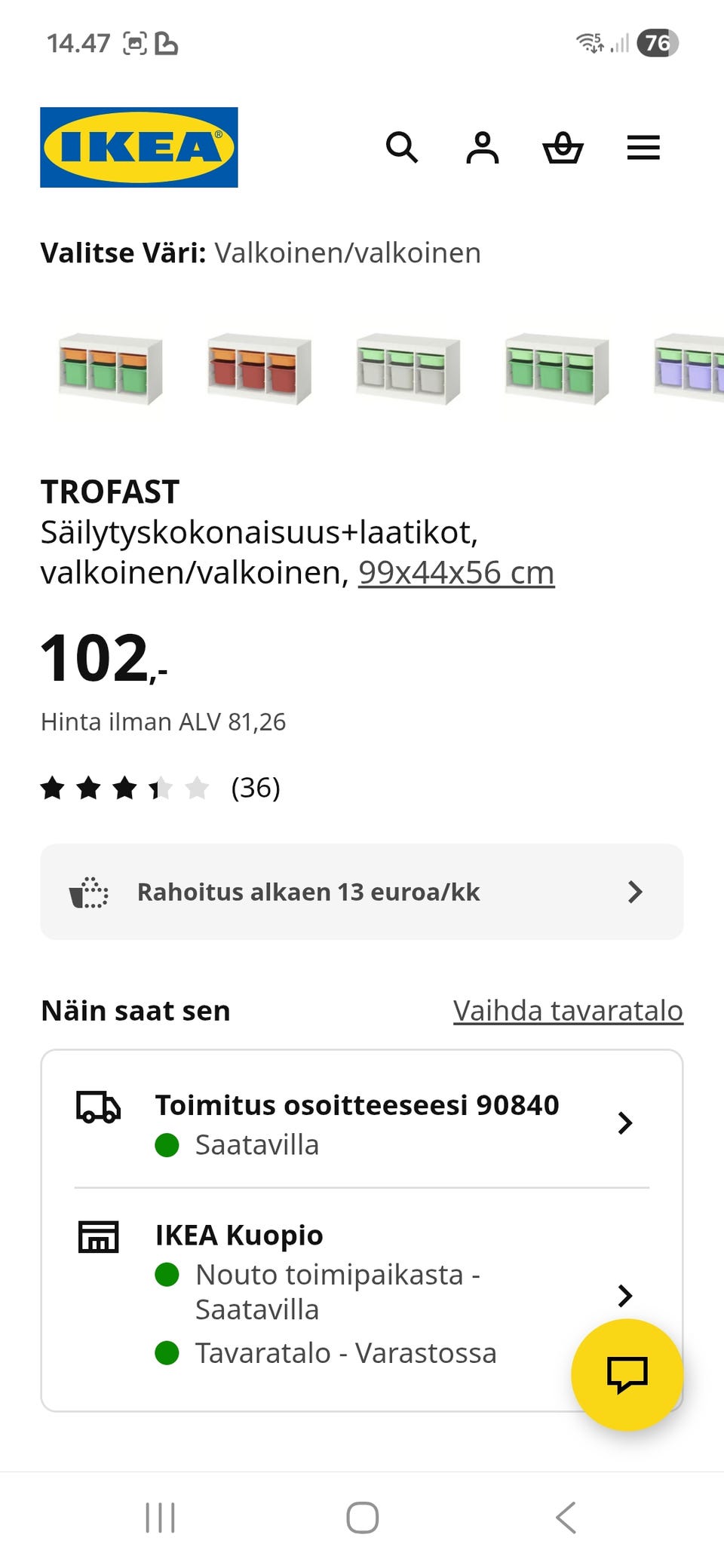724x1568 pixels.
Task: Open your IKEA account profile
Action: point(483,148)
